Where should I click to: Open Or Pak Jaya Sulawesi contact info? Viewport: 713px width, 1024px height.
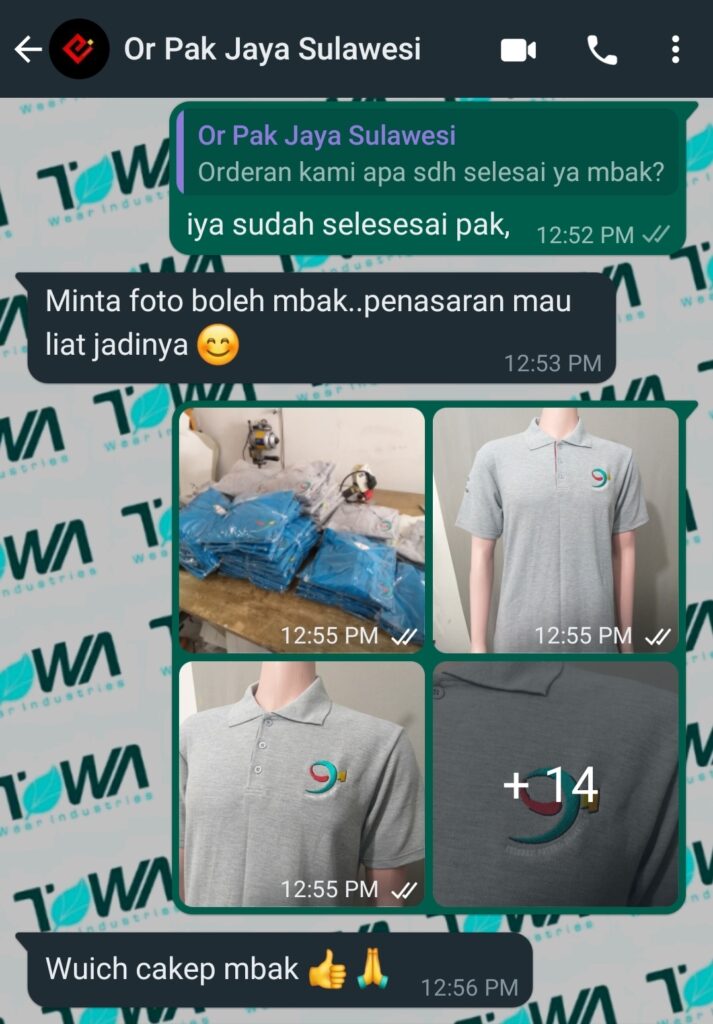pyautogui.click(x=272, y=49)
